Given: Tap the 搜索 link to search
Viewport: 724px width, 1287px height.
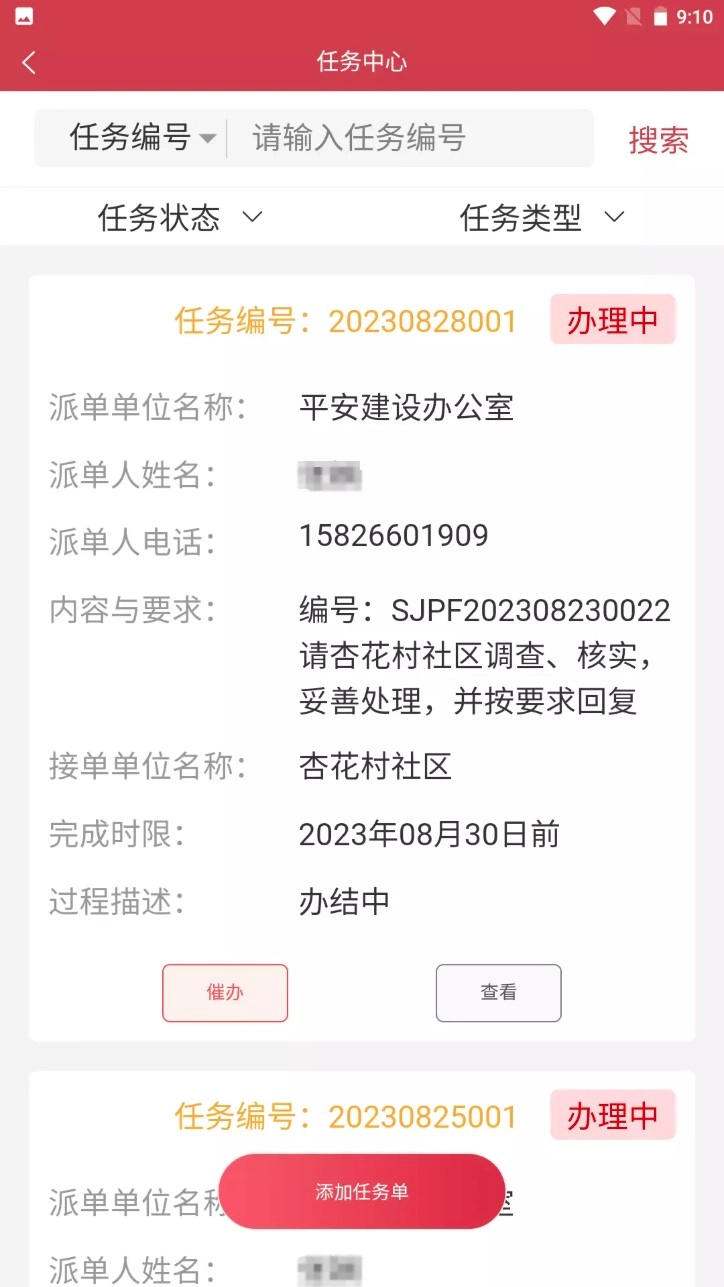Looking at the screenshot, I should [x=657, y=139].
